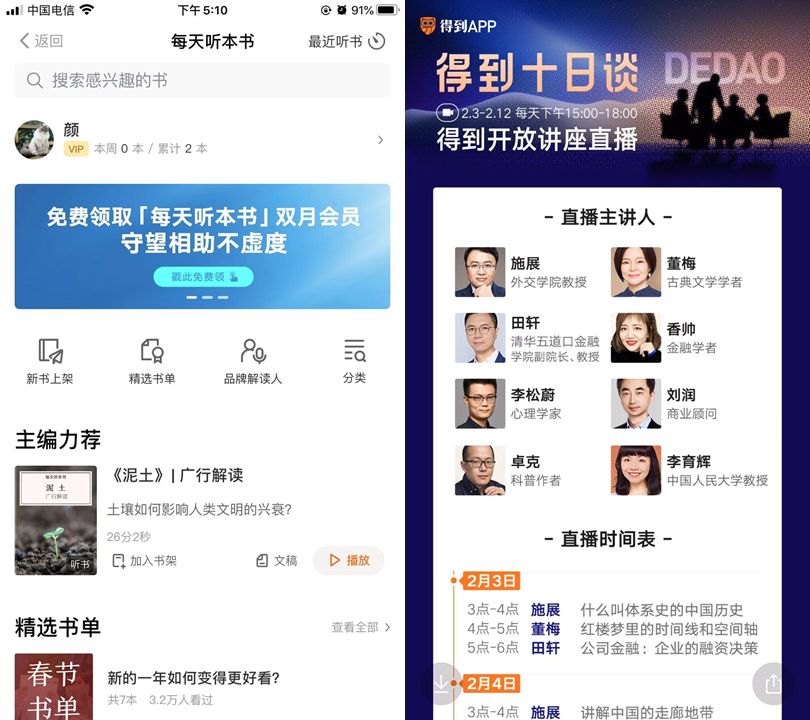Open 最近听书 history
Viewport: 810px width, 720px height.
[346, 41]
